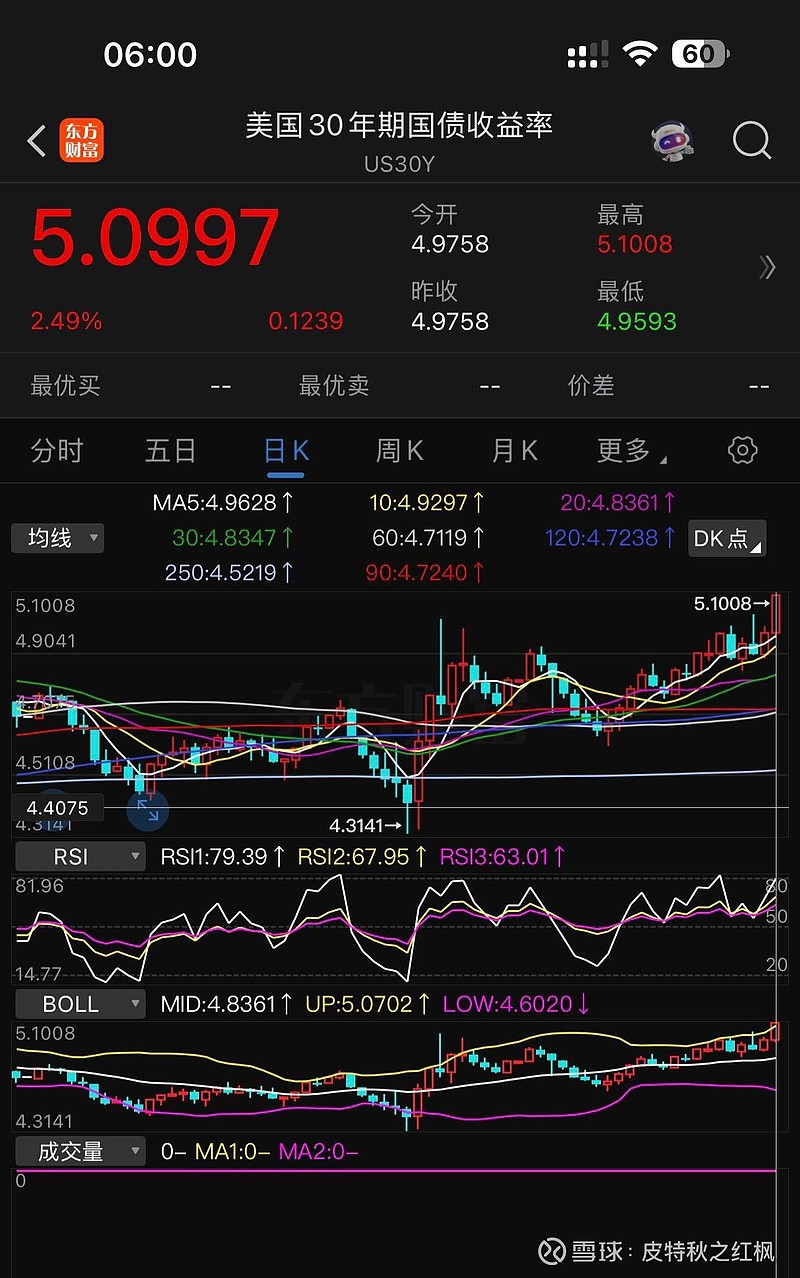Open the 成交量 volume panel selector
The width and height of the screenshot is (800, 1278).
point(80,1151)
